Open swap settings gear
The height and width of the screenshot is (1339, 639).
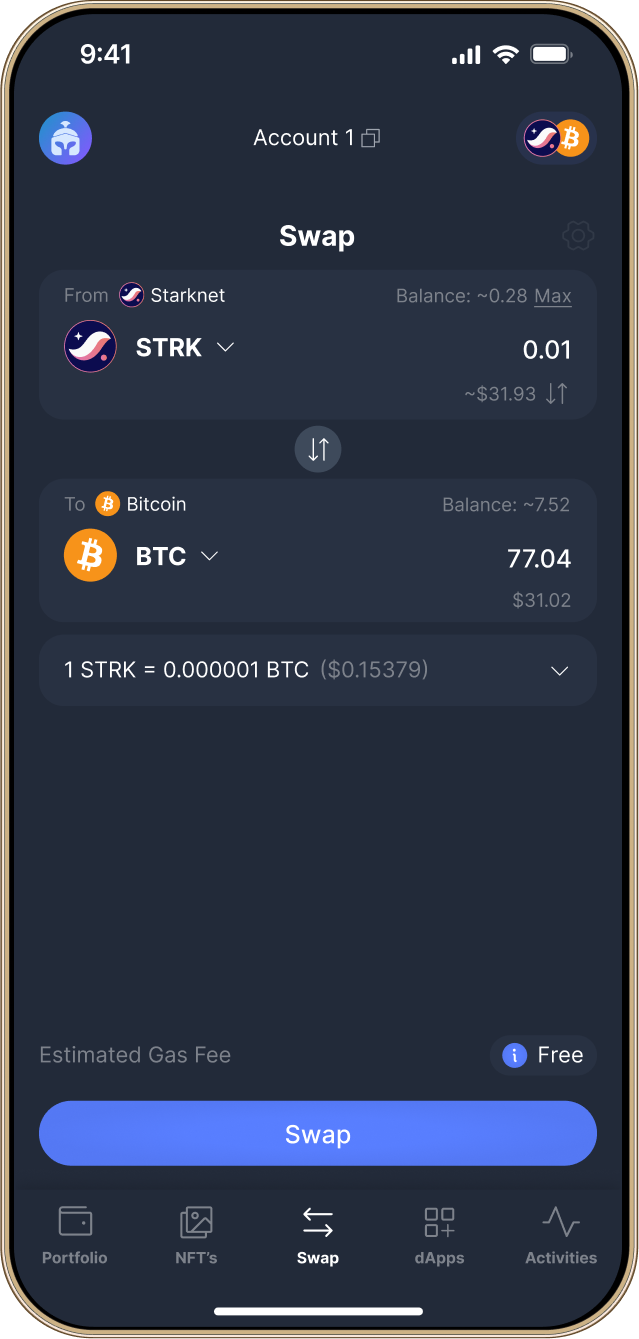pos(578,236)
